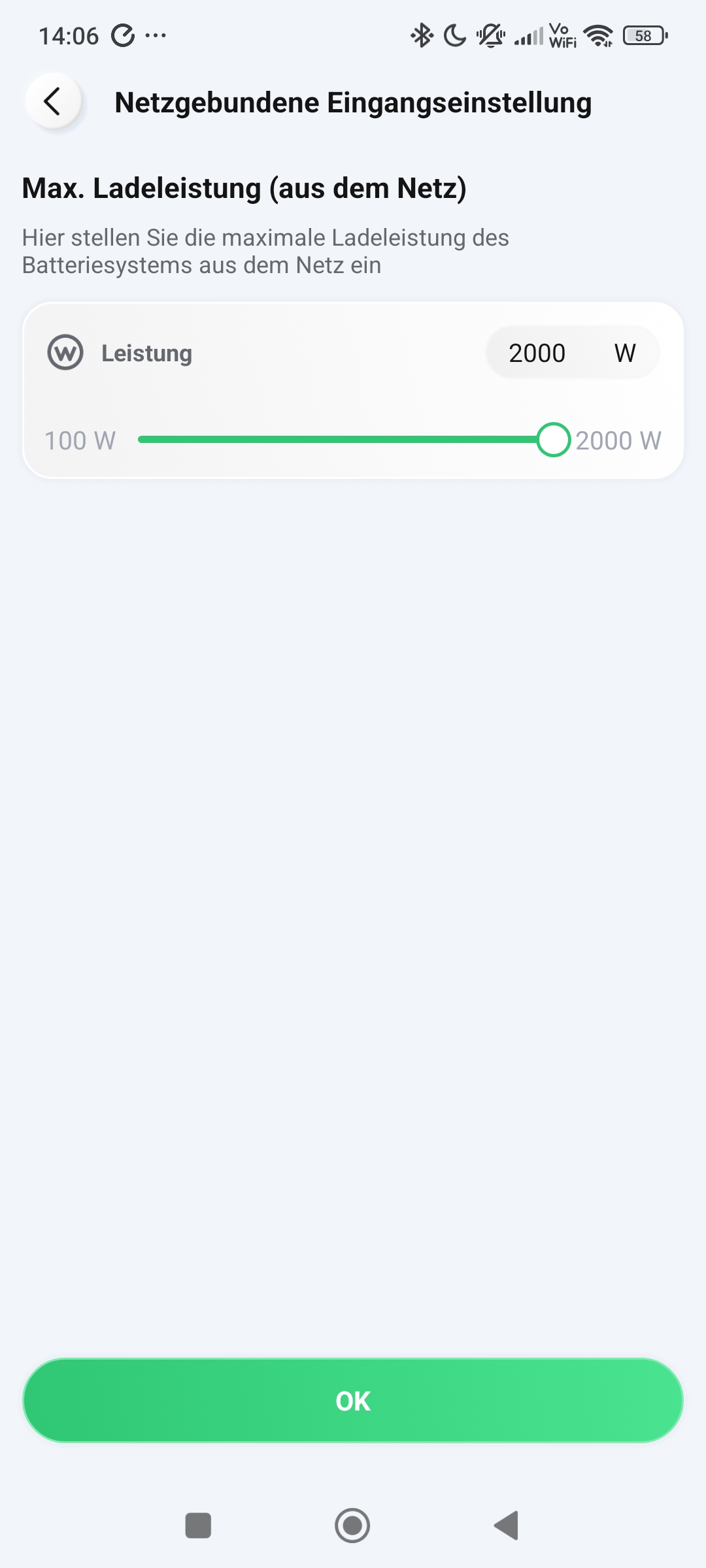This screenshot has width=706, height=1568.
Task: Go back from Netzgebundene Eingangseinstellung
Action: (x=53, y=102)
